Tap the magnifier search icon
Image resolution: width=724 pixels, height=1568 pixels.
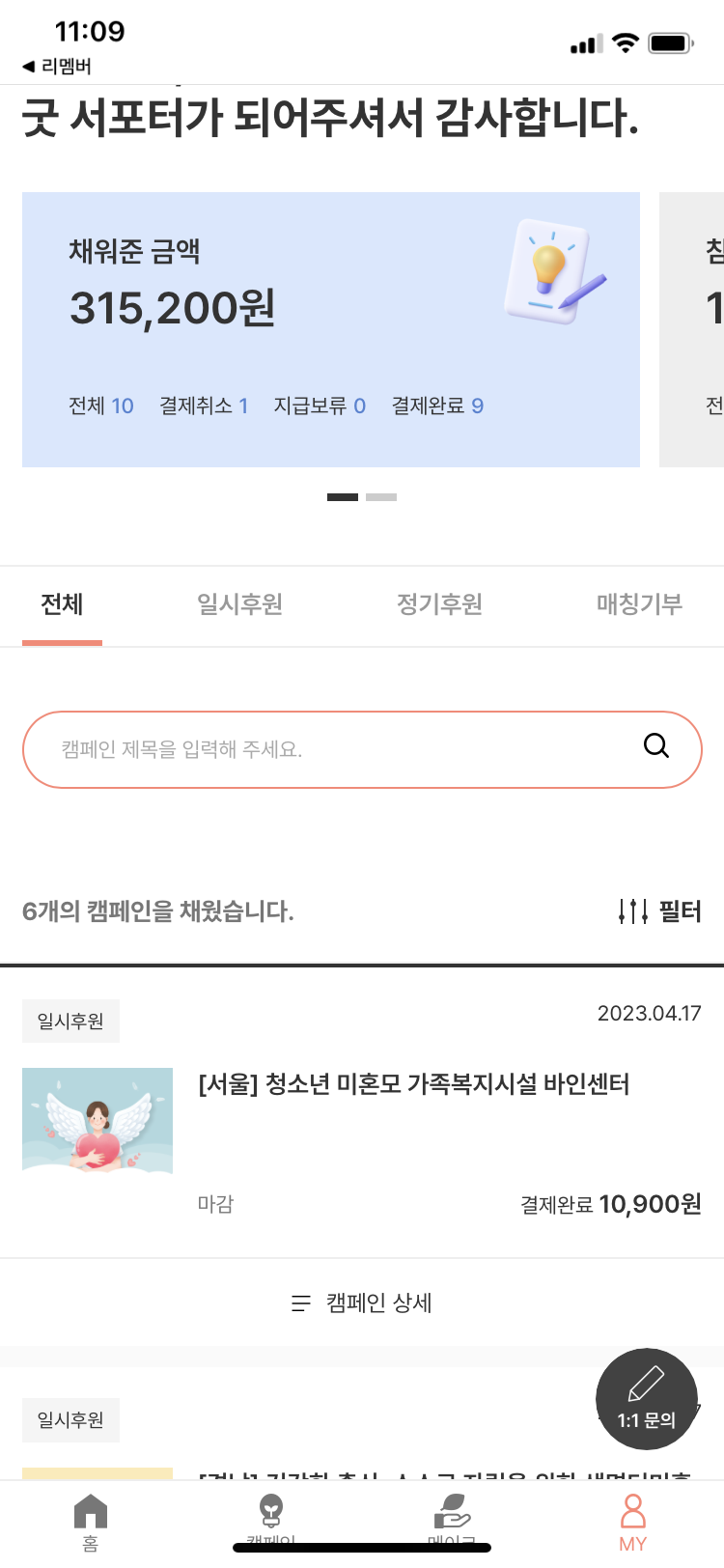click(656, 745)
